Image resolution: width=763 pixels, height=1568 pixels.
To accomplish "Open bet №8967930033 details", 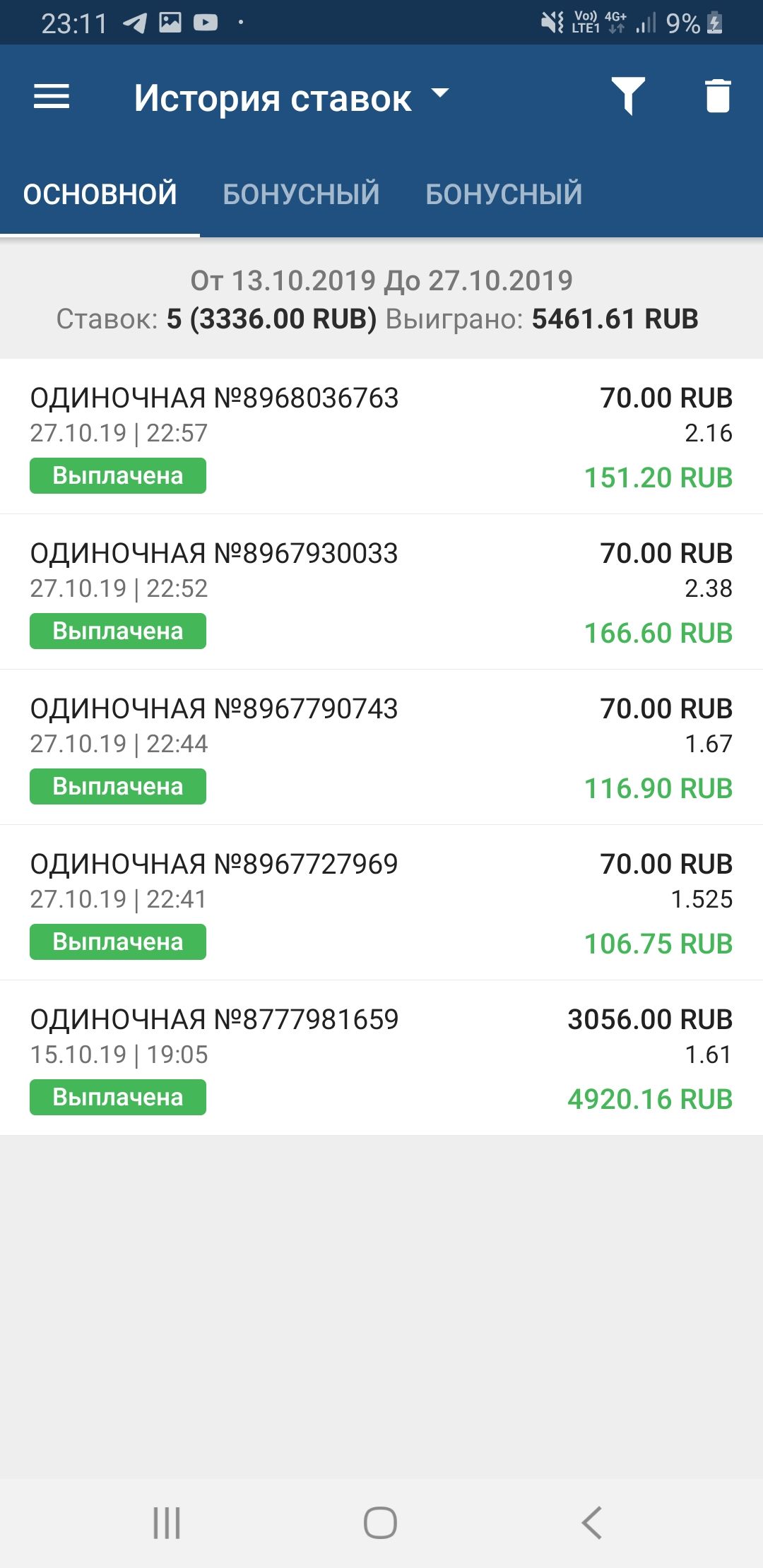I will pyautogui.click(x=381, y=592).
